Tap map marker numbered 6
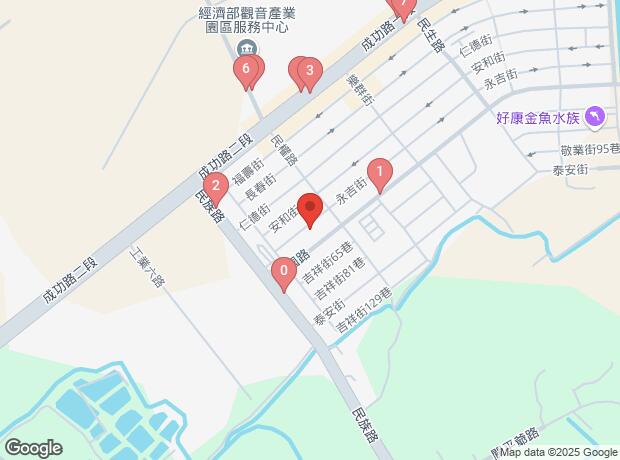Screen dimensions: 620x460 click(246, 70)
